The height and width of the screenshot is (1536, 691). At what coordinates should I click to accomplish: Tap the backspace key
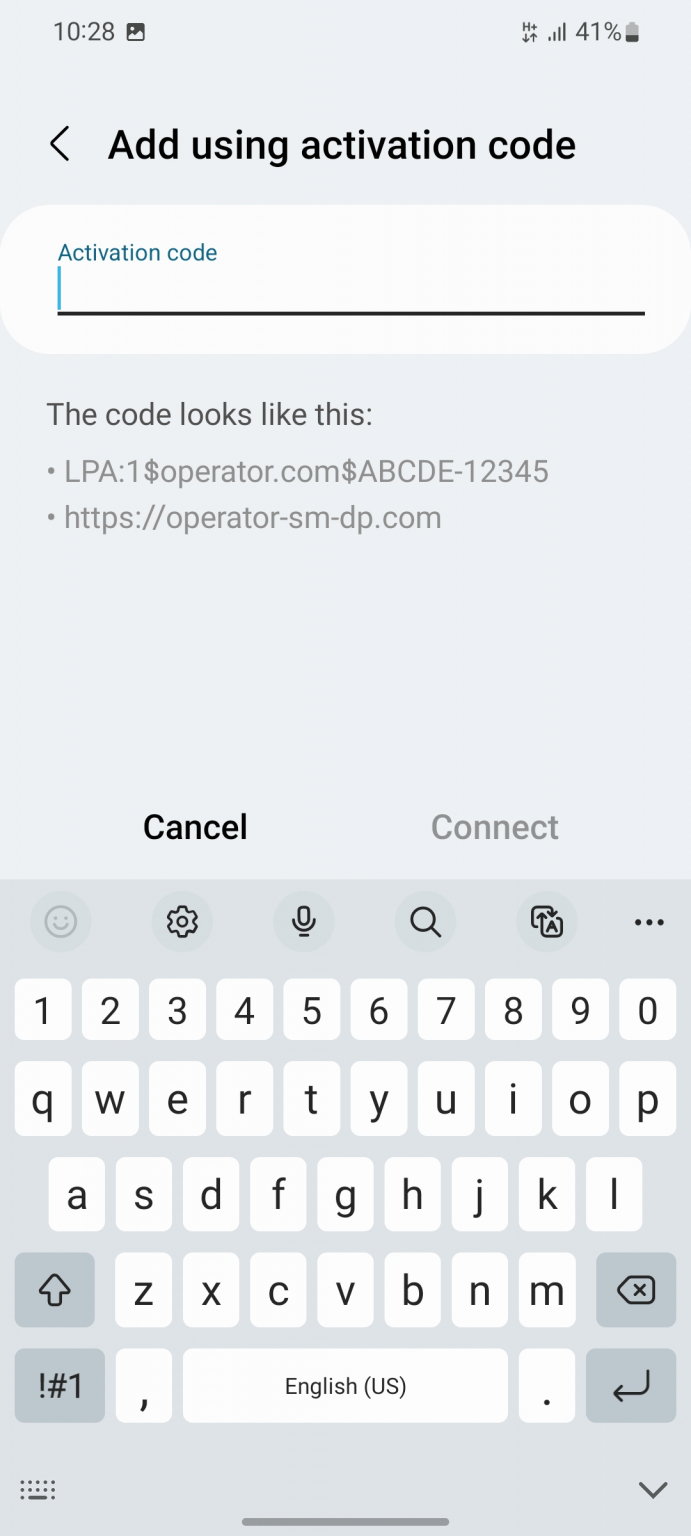[x=635, y=1290]
